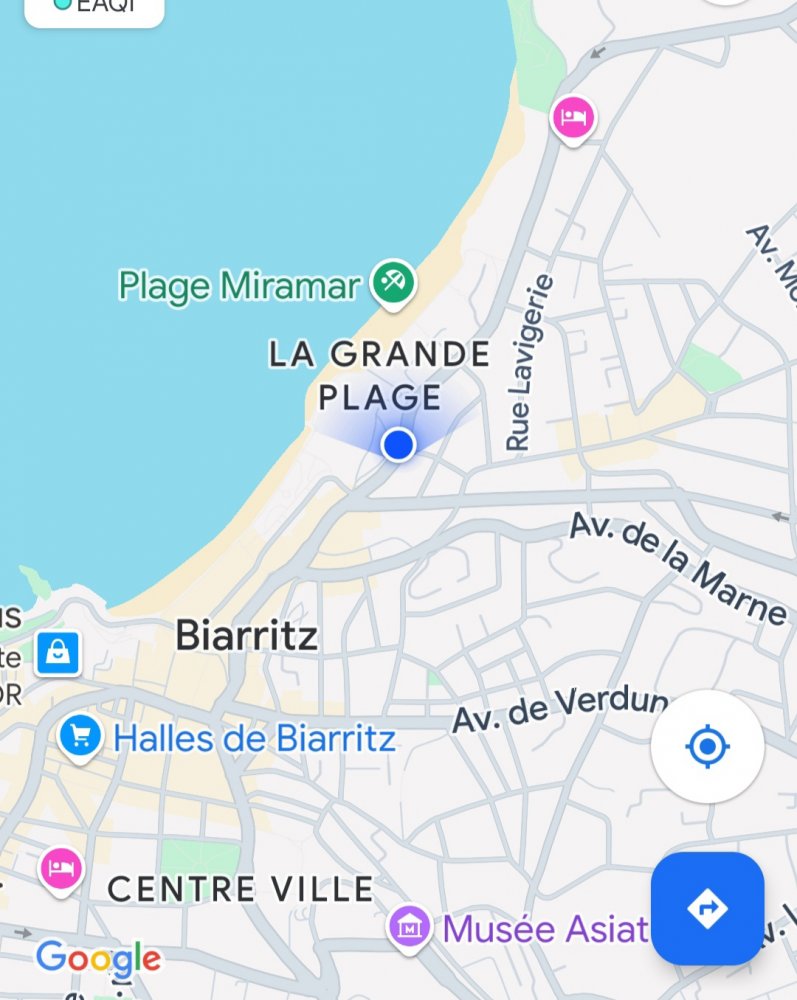This screenshot has height=1000, width=797.
Task: Select the Musée Asiatica museum marker
Action: click(x=410, y=928)
